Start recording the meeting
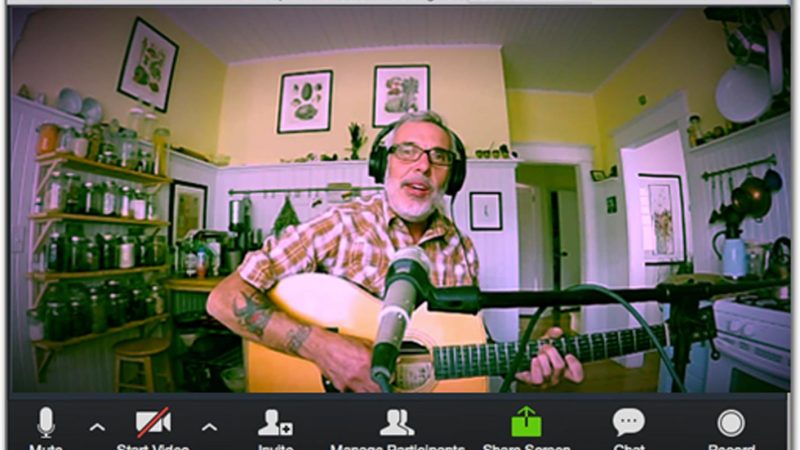The height and width of the screenshot is (450, 800). pos(731,424)
